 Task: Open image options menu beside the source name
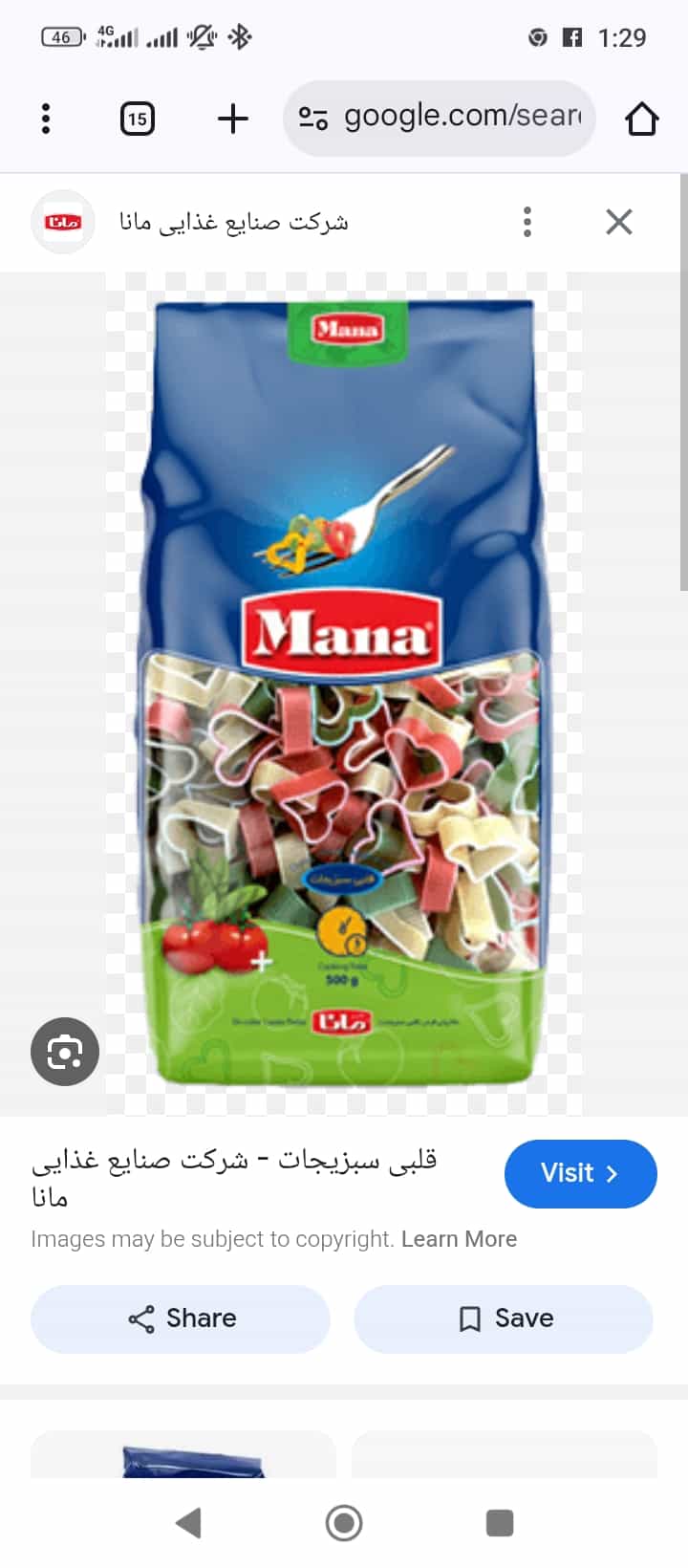(x=527, y=222)
